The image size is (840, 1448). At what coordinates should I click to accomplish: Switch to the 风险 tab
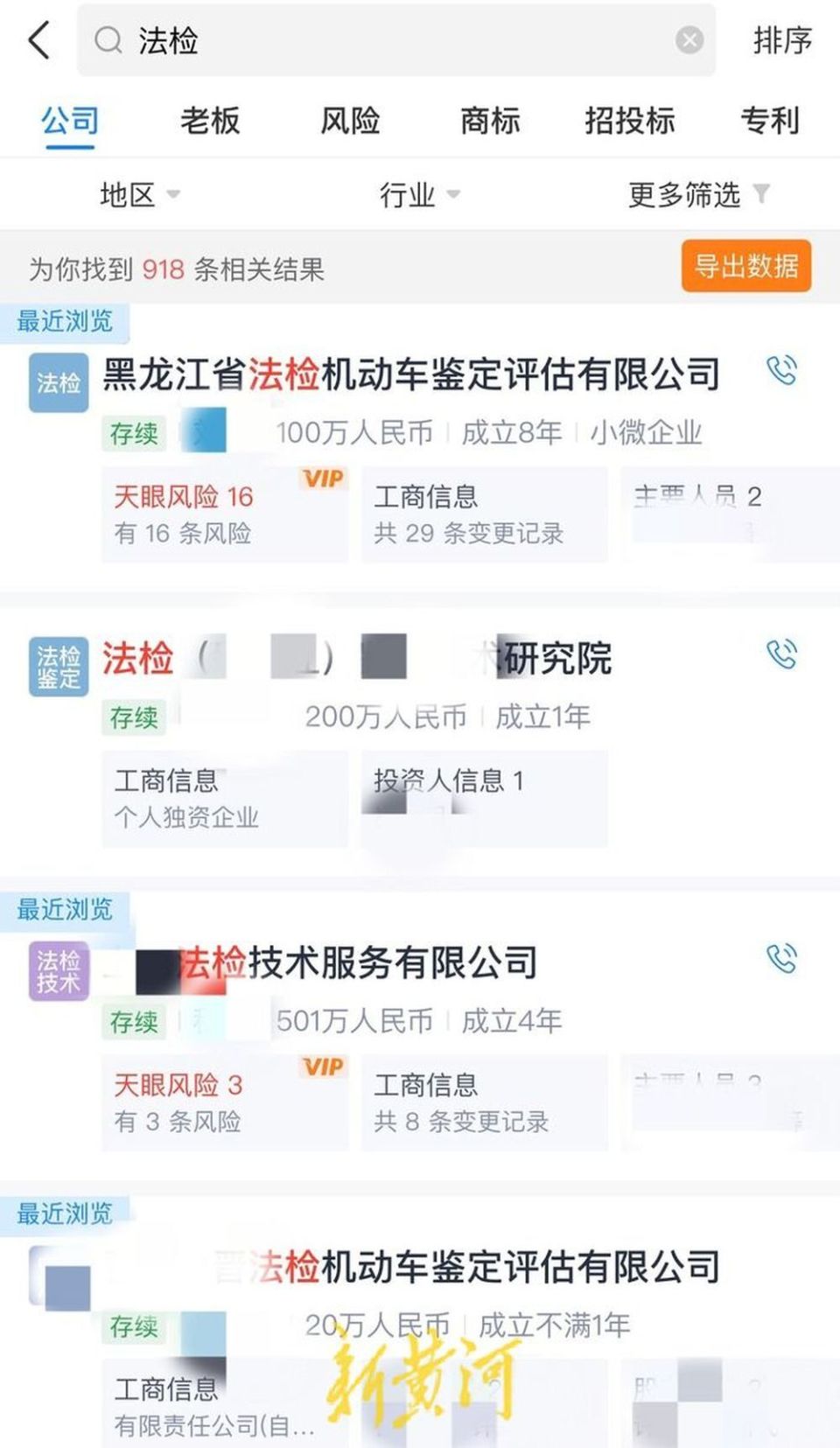pyautogui.click(x=350, y=121)
